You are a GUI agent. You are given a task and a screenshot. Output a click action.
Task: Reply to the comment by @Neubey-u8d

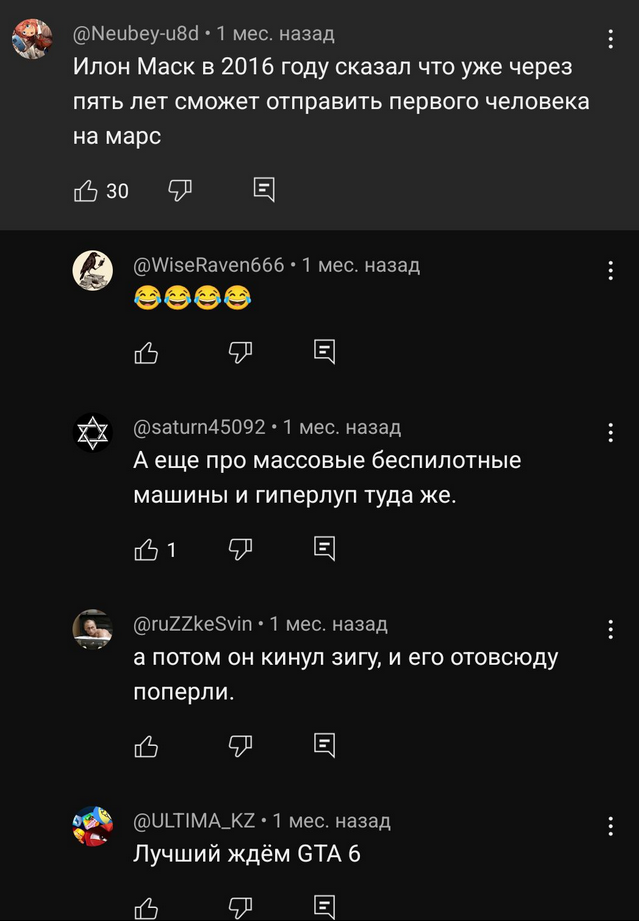coord(264,190)
